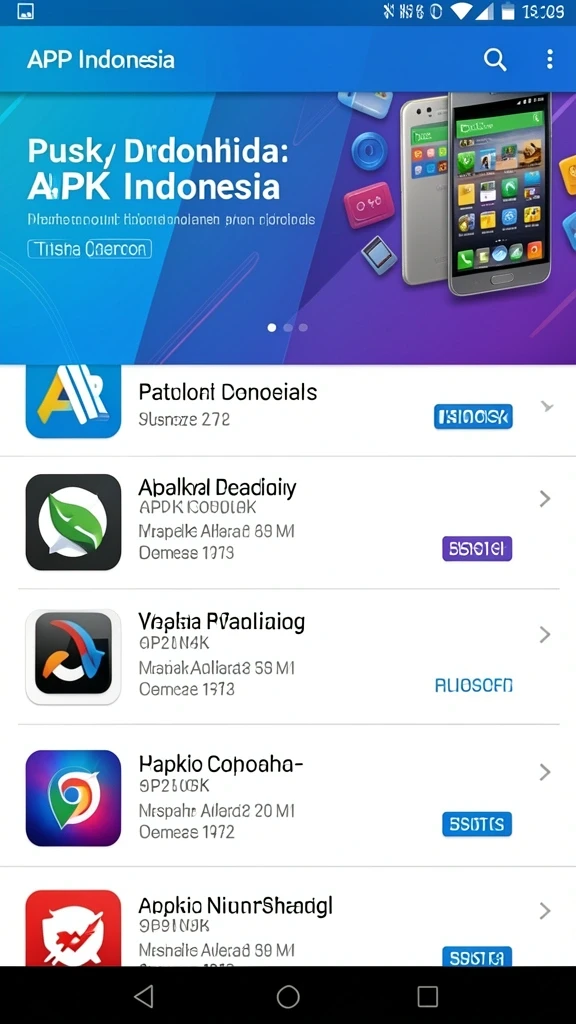Tap the blue button on the Appkio NiuorShaodgl row

point(477,956)
